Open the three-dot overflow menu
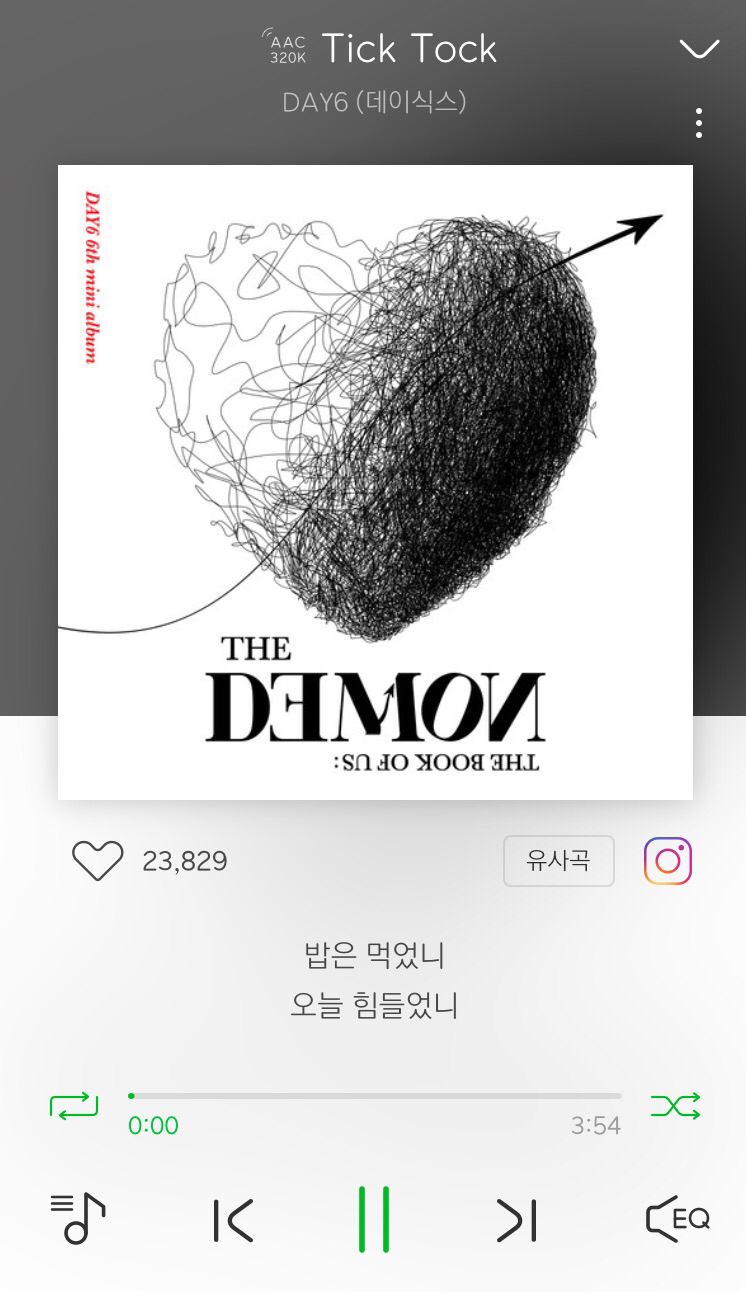The image size is (746, 1294). pos(698,123)
